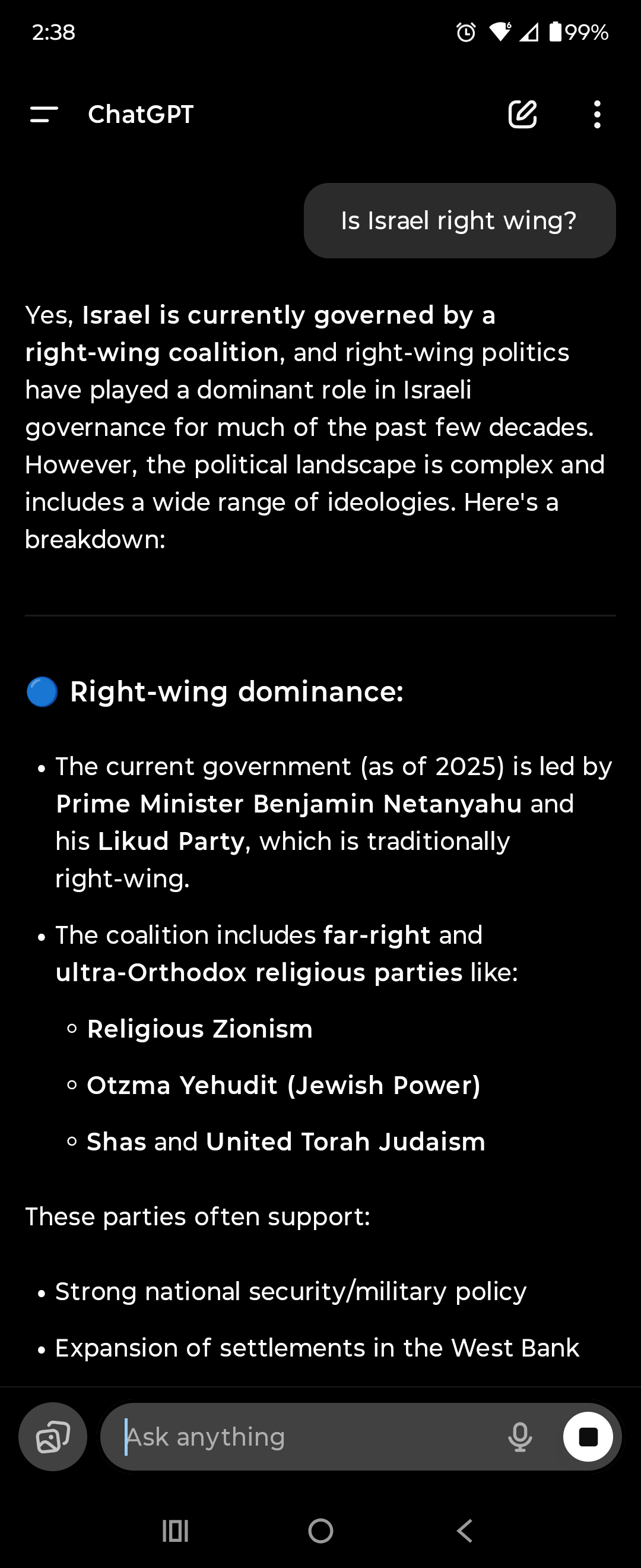The height and width of the screenshot is (1568, 641).
Task: Attach a photo or image
Action: click(x=53, y=1437)
